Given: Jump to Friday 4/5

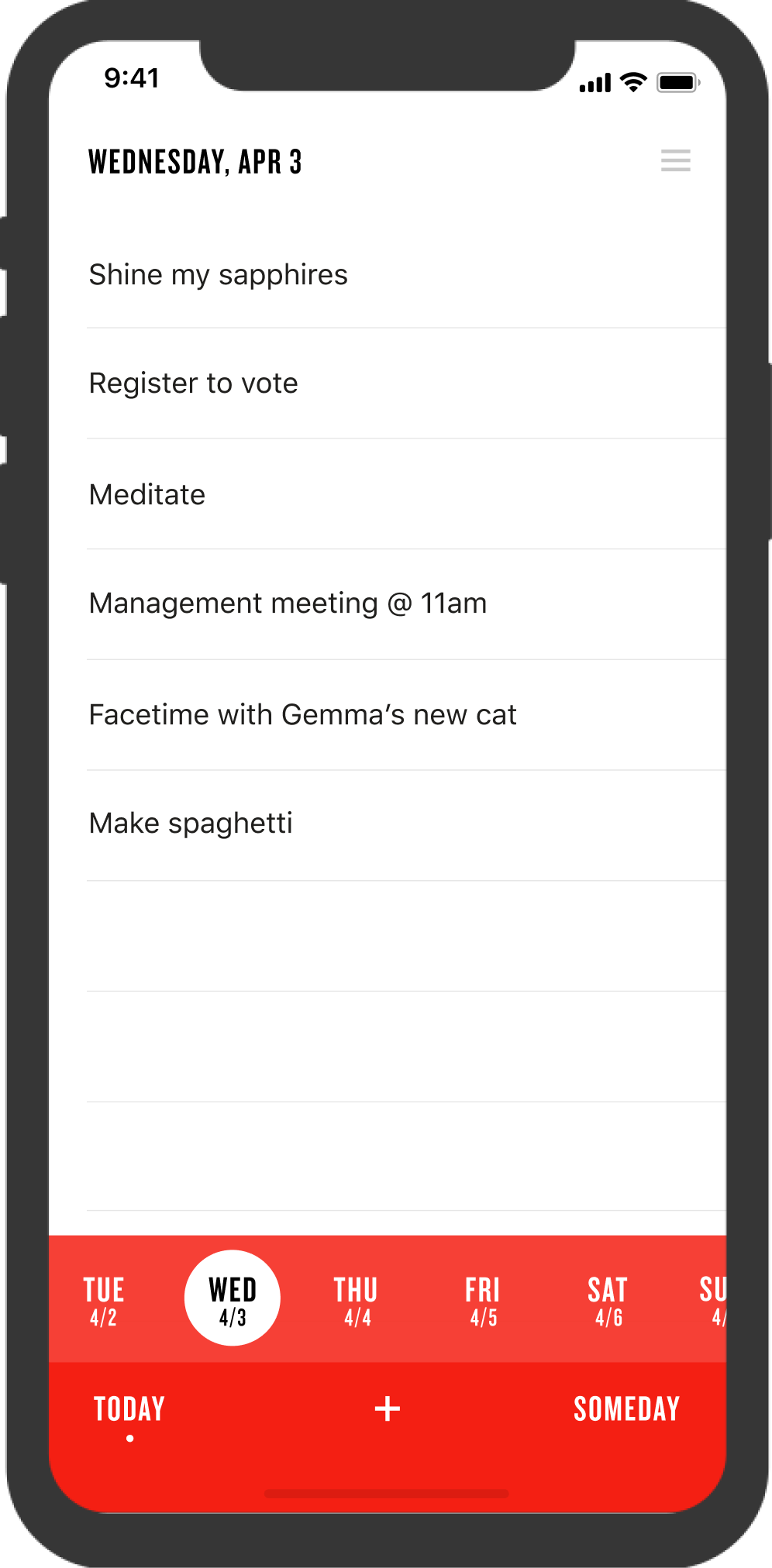Looking at the screenshot, I should [483, 1301].
